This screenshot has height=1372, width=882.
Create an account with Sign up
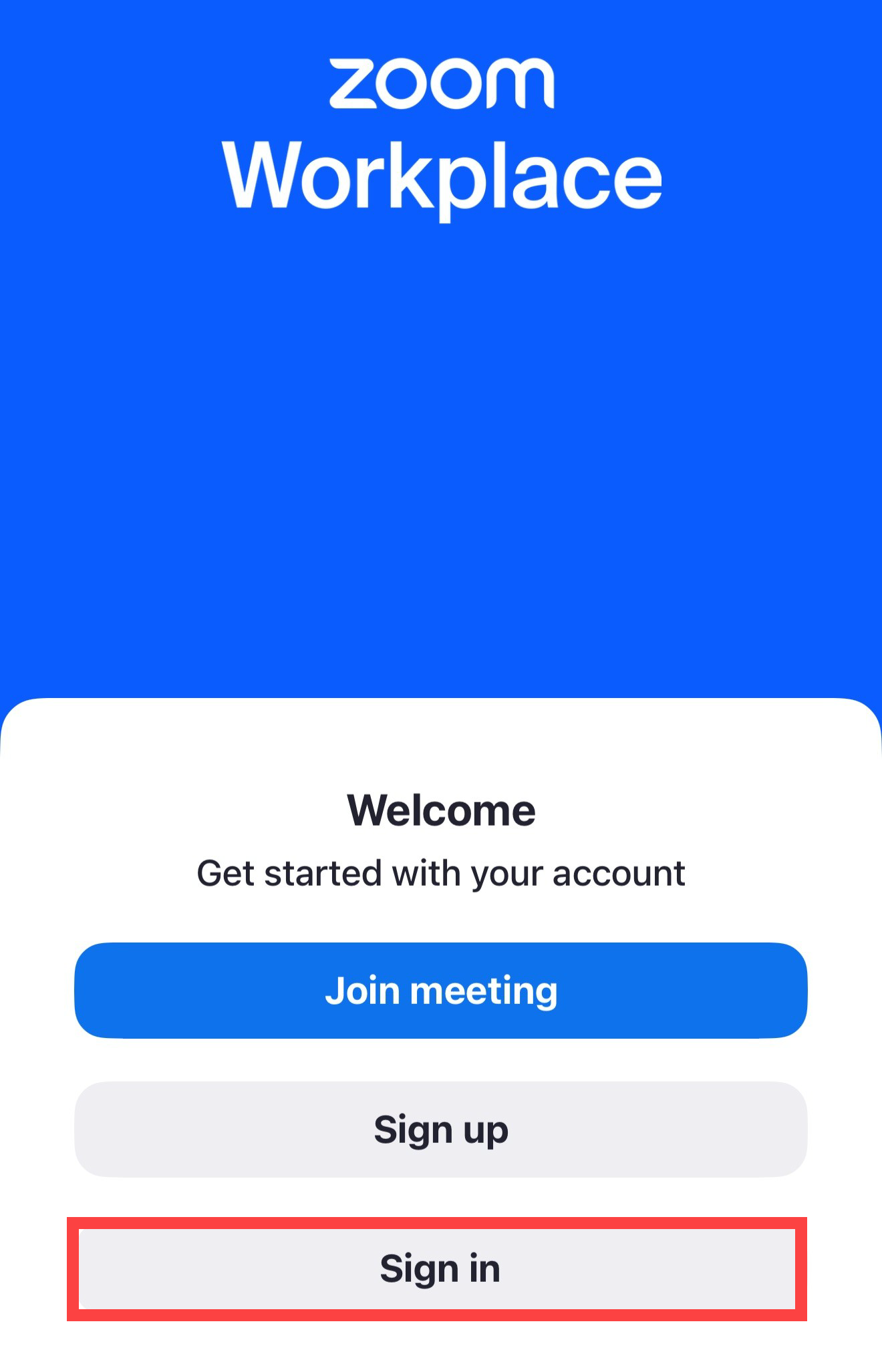[x=440, y=1130]
